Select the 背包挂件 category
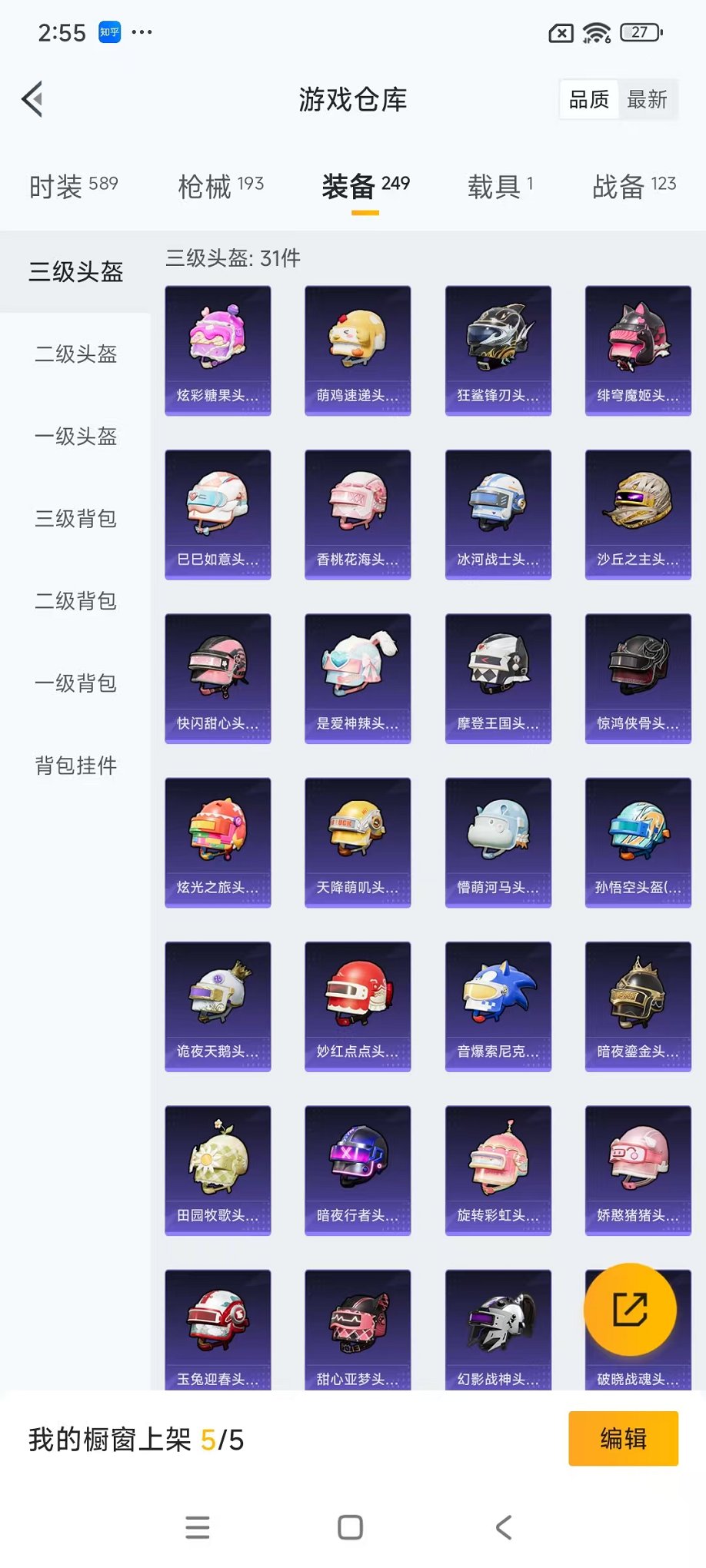Image resolution: width=706 pixels, height=1568 pixels. (75, 766)
